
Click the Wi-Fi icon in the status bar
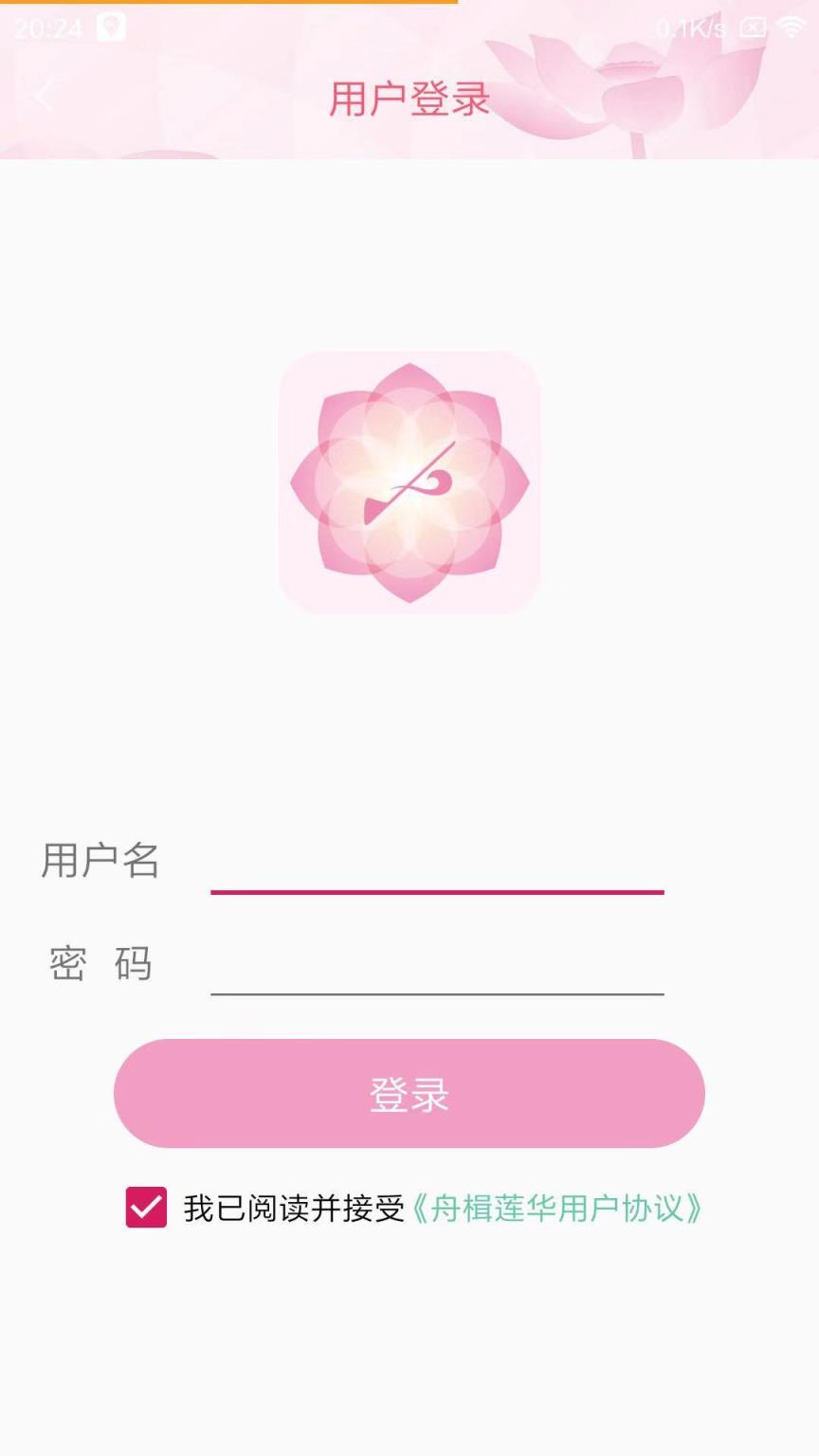coord(794,27)
